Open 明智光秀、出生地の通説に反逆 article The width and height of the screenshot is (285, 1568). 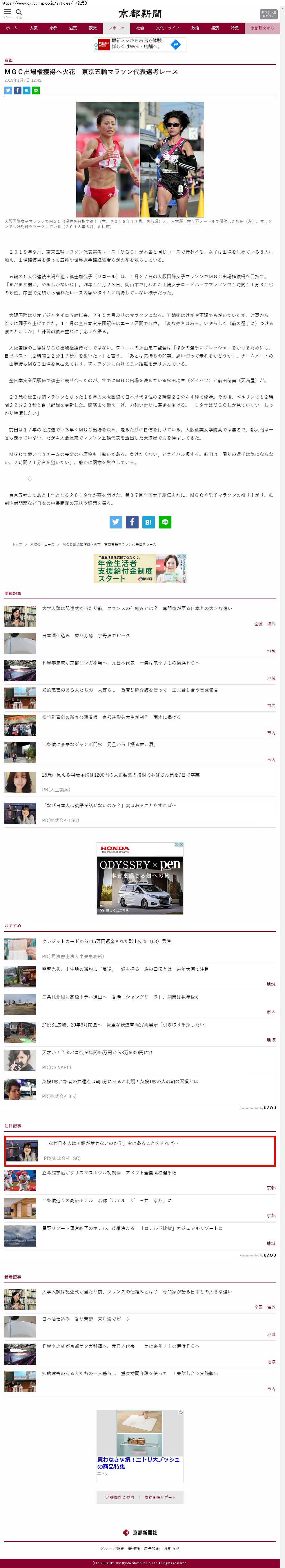125,969
